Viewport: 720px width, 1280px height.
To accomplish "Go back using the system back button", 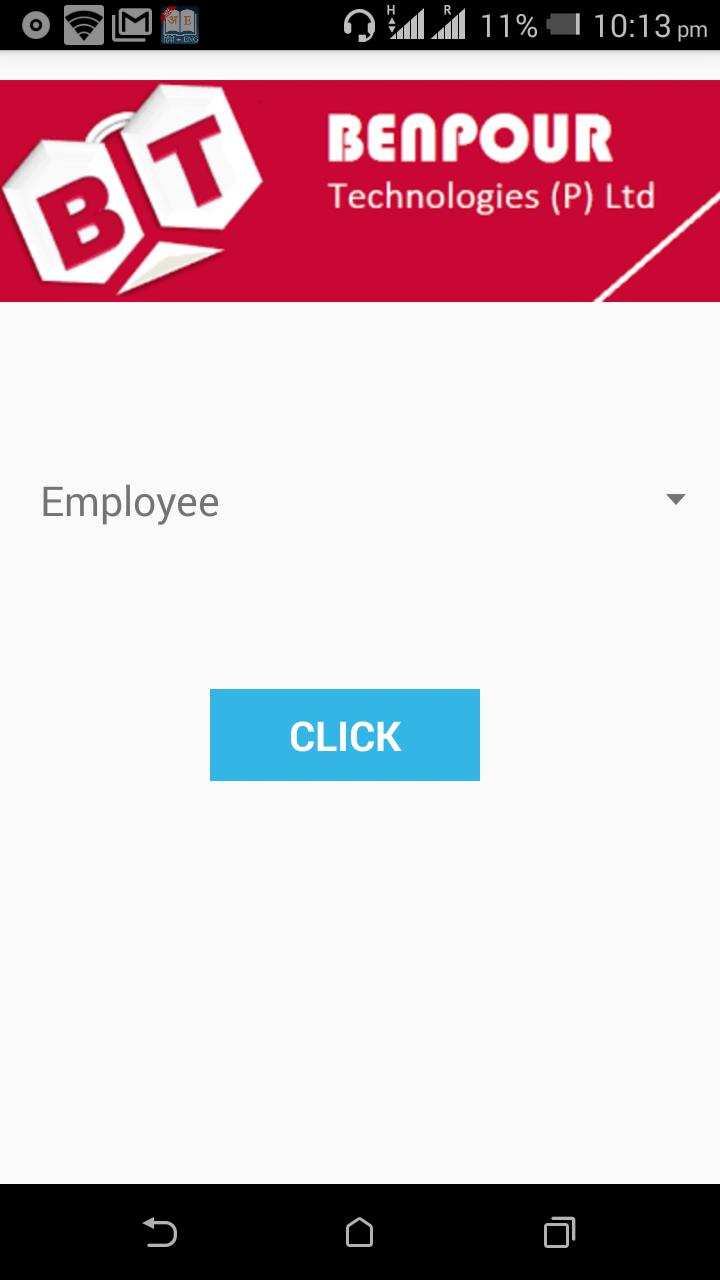I will pos(160,1232).
